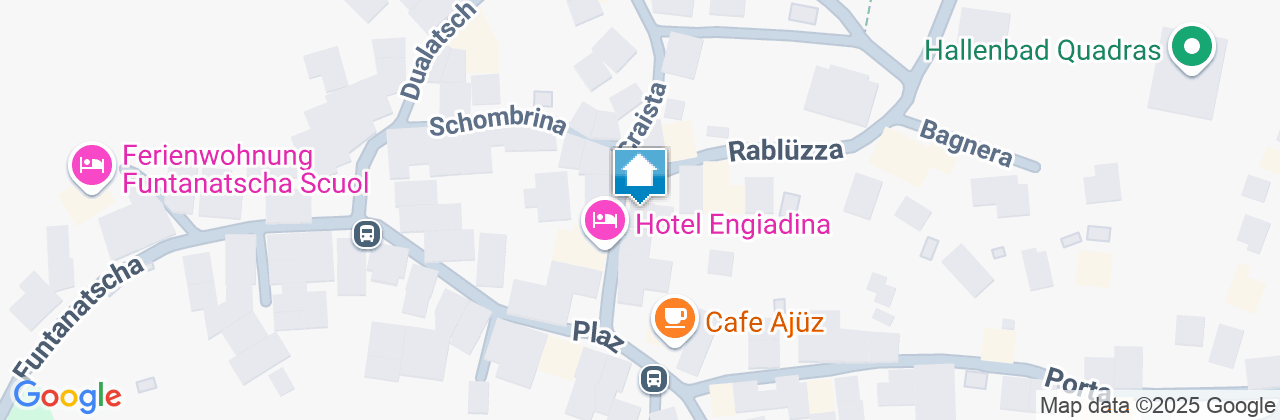Tap the bus stop icon near Funtanatscha road
The height and width of the screenshot is (420, 1280).
367,234
